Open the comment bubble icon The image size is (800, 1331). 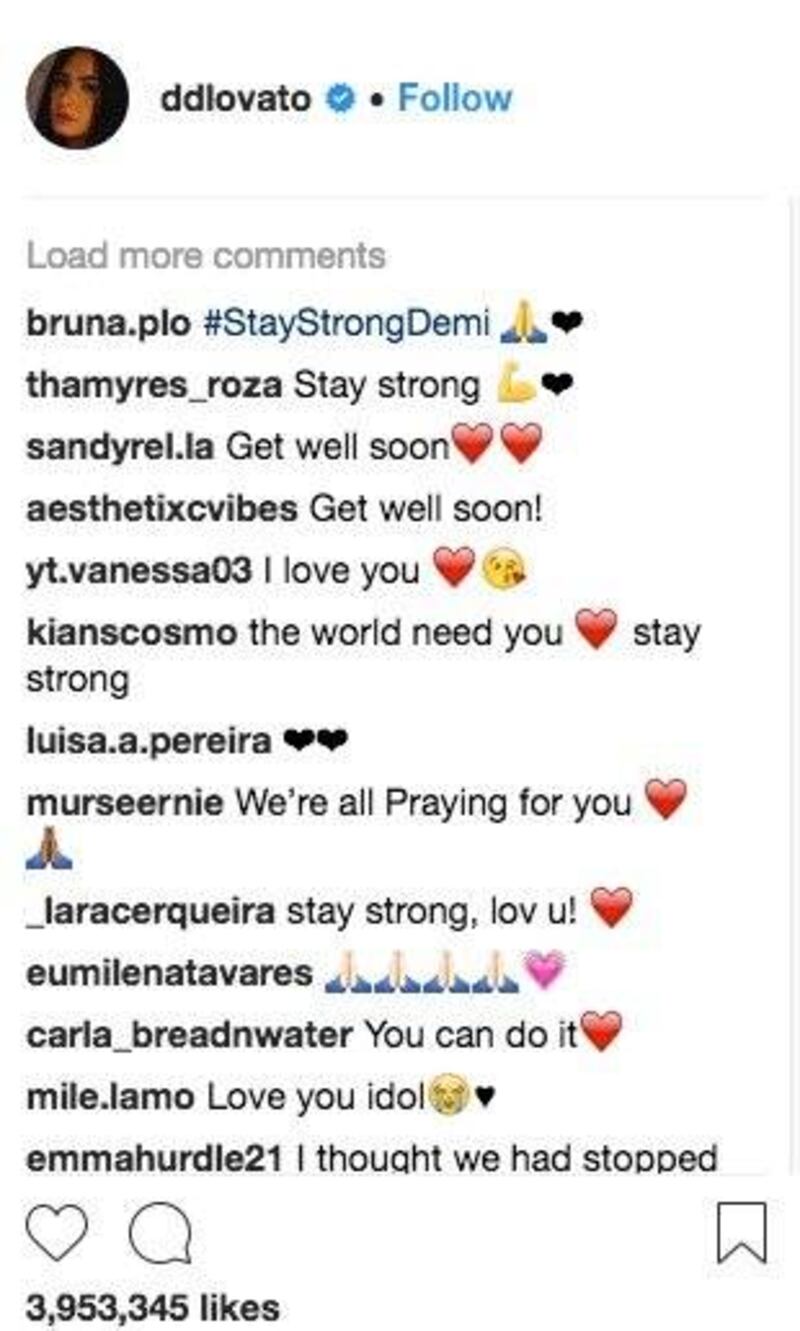coord(160,1232)
